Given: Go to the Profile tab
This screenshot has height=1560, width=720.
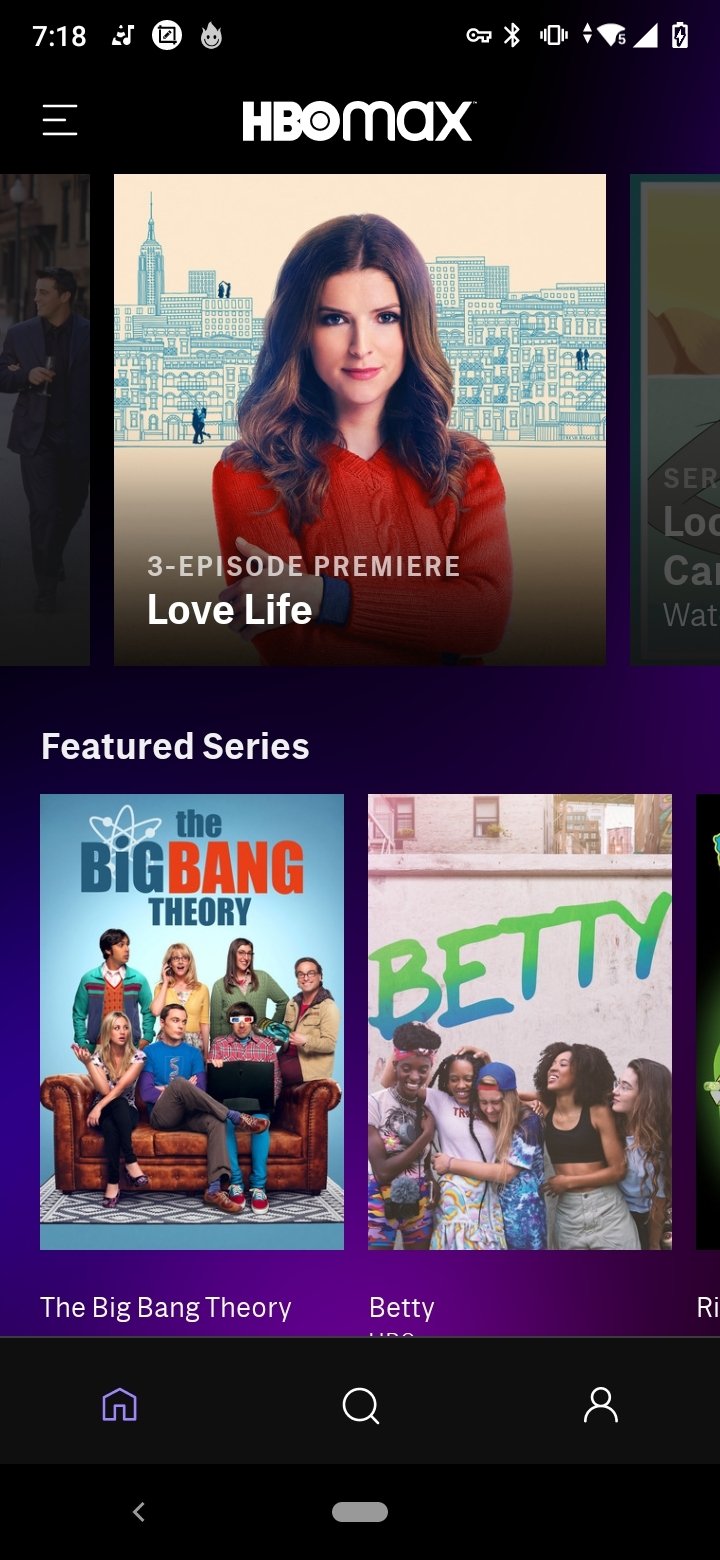Looking at the screenshot, I should (600, 1405).
